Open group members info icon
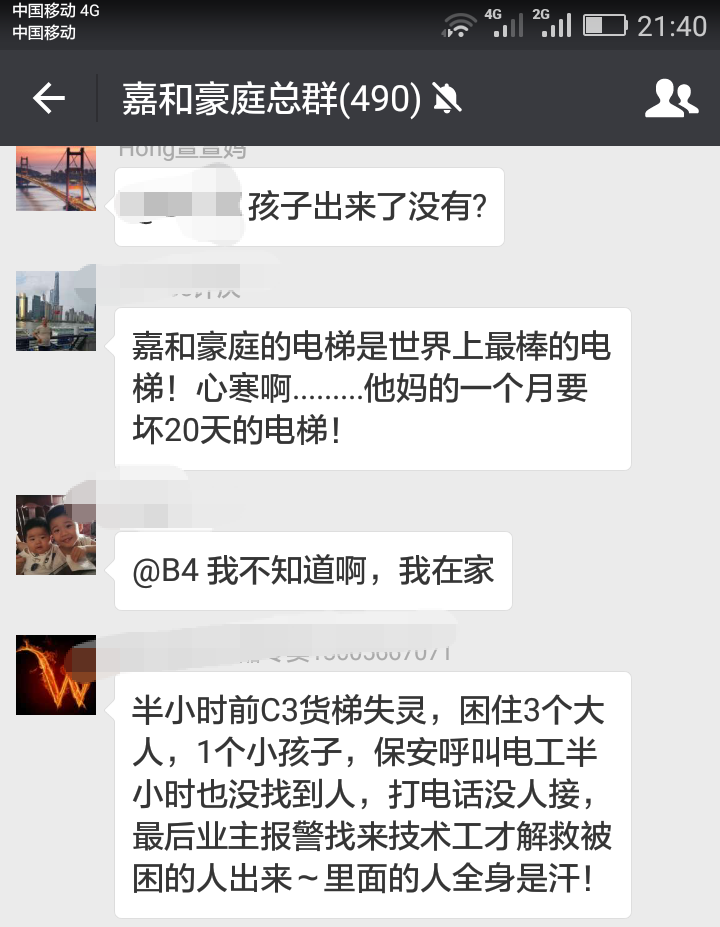Screen dimensions: 720x927 point(671,98)
